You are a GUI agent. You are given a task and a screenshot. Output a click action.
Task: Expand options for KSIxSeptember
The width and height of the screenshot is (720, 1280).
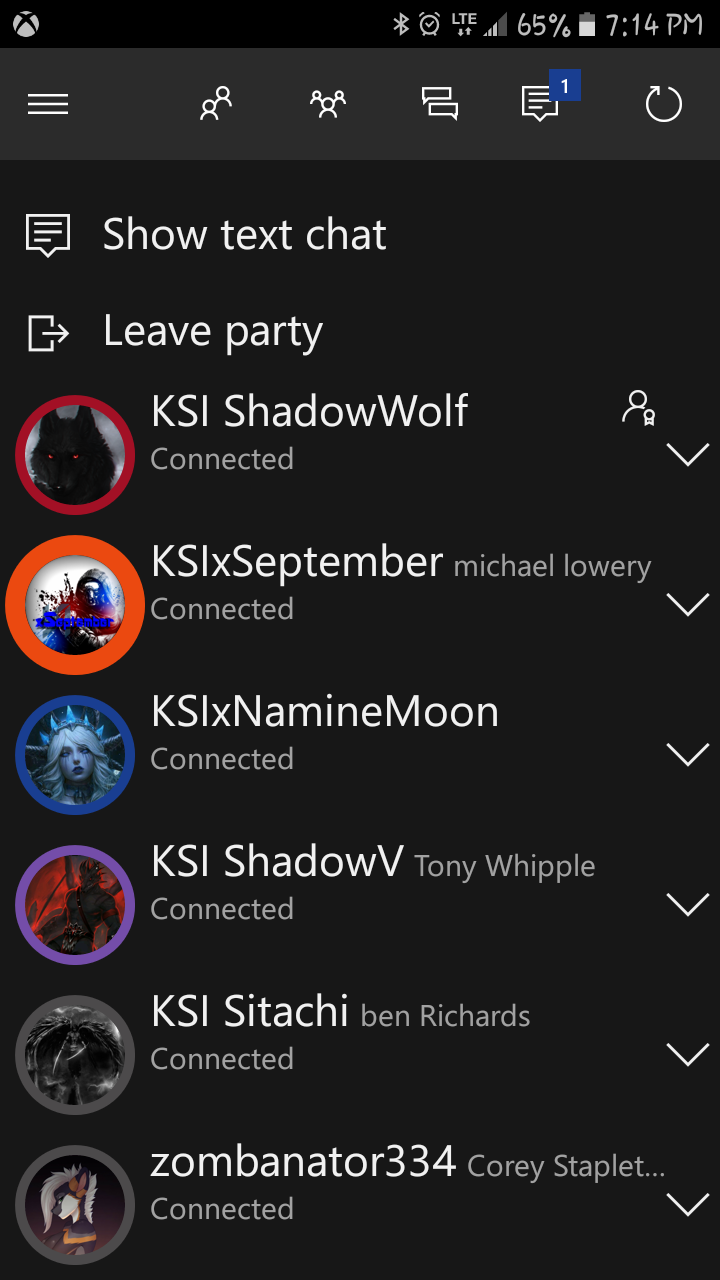pos(687,605)
